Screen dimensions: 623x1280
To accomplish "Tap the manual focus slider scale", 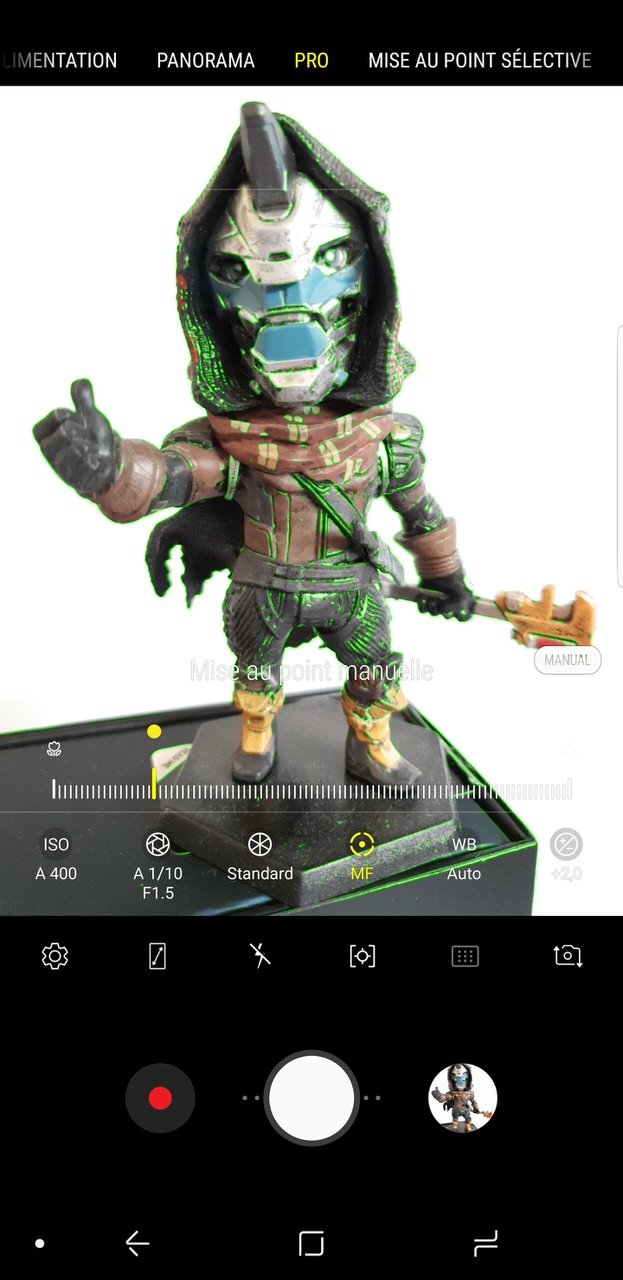I will coord(312,791).
